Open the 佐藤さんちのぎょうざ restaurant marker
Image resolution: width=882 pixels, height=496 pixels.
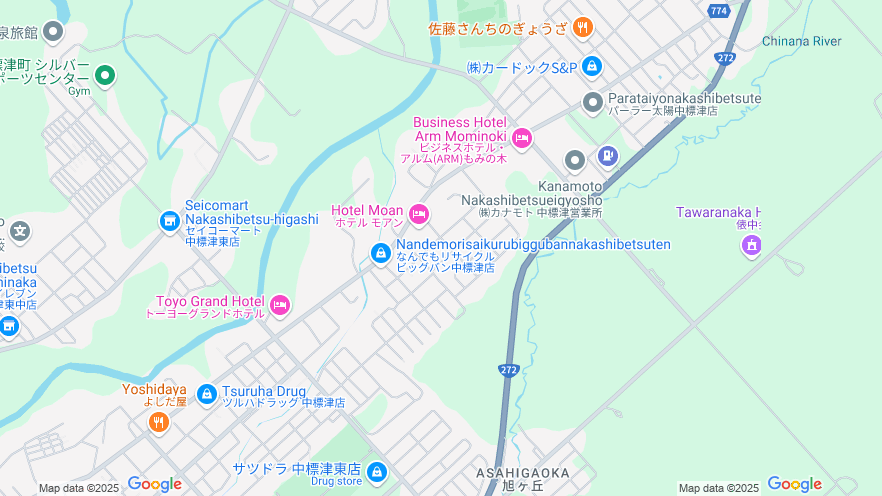tap(583, 28)
